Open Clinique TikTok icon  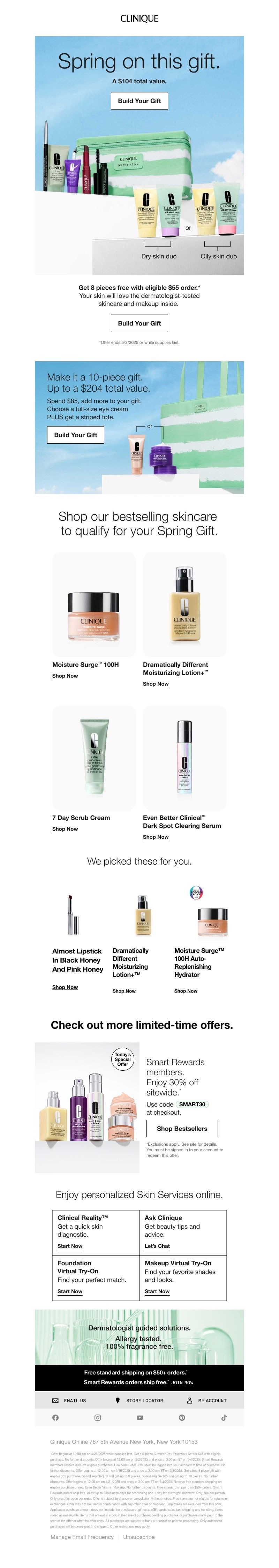click(224, 1418)
